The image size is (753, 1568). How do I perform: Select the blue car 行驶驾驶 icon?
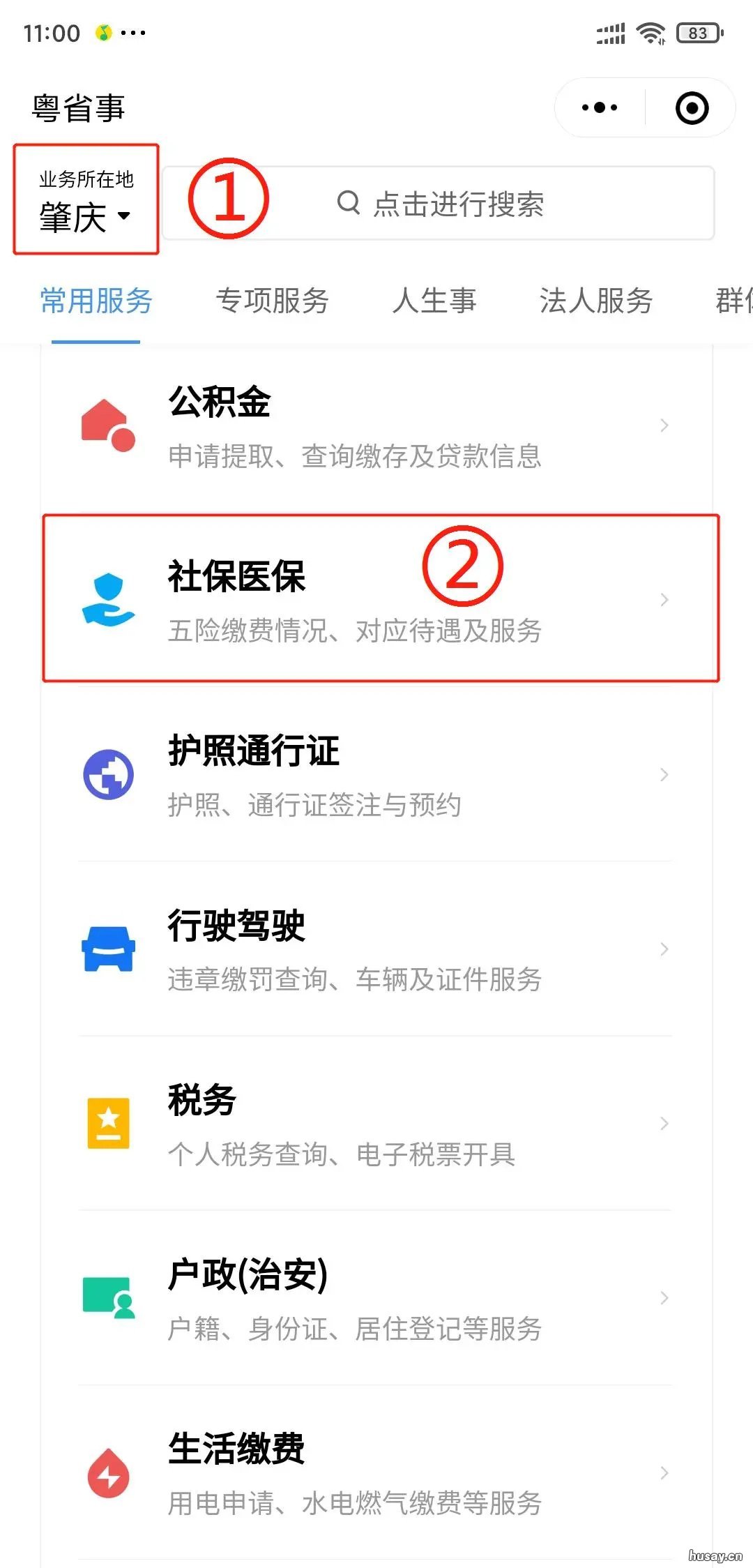108,947
